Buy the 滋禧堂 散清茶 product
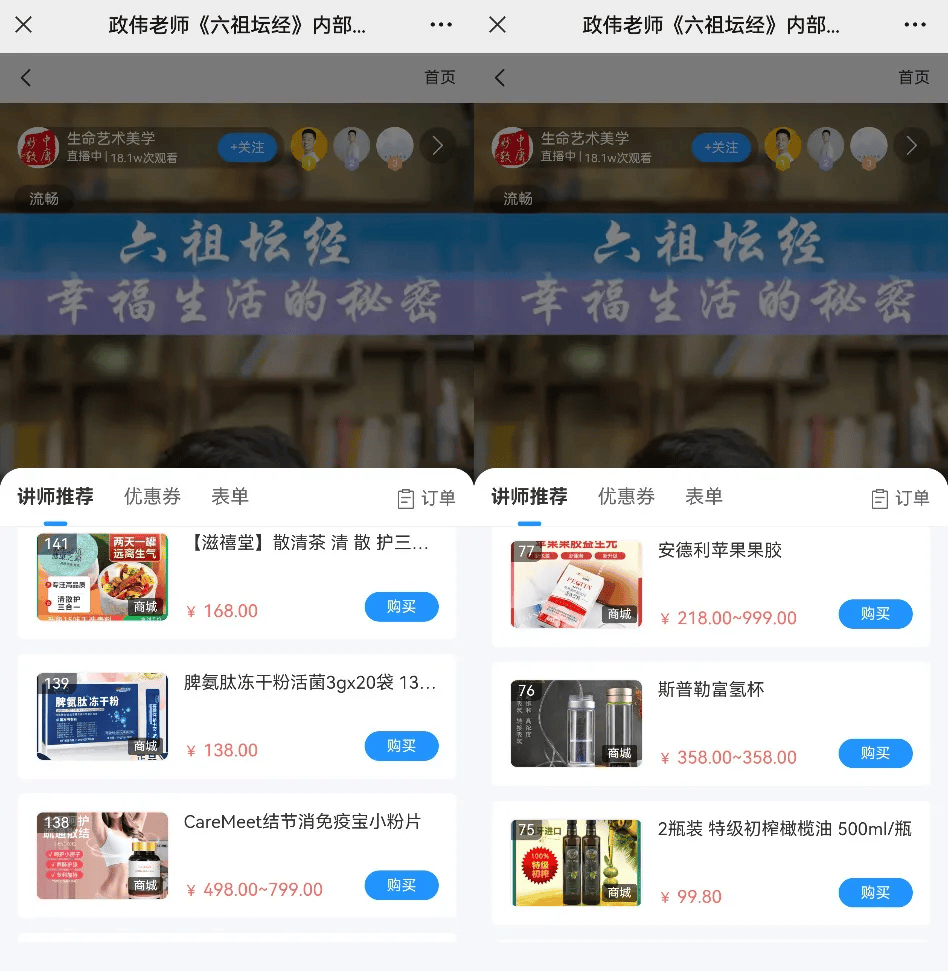 (401, 607)
